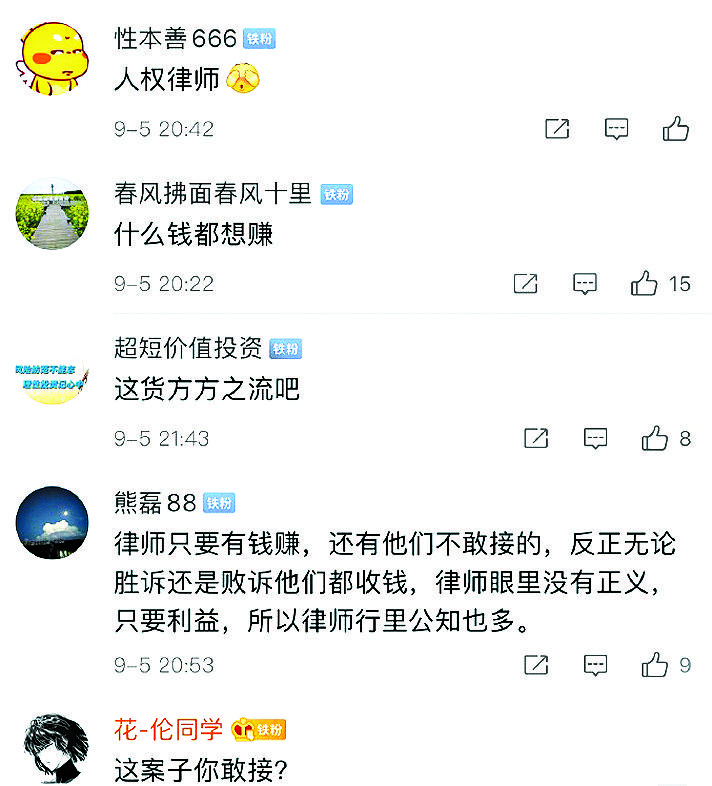Share 春风拂面春风十里's comment
This screenshot has height=786, width=712.
(x=526, y=284)
